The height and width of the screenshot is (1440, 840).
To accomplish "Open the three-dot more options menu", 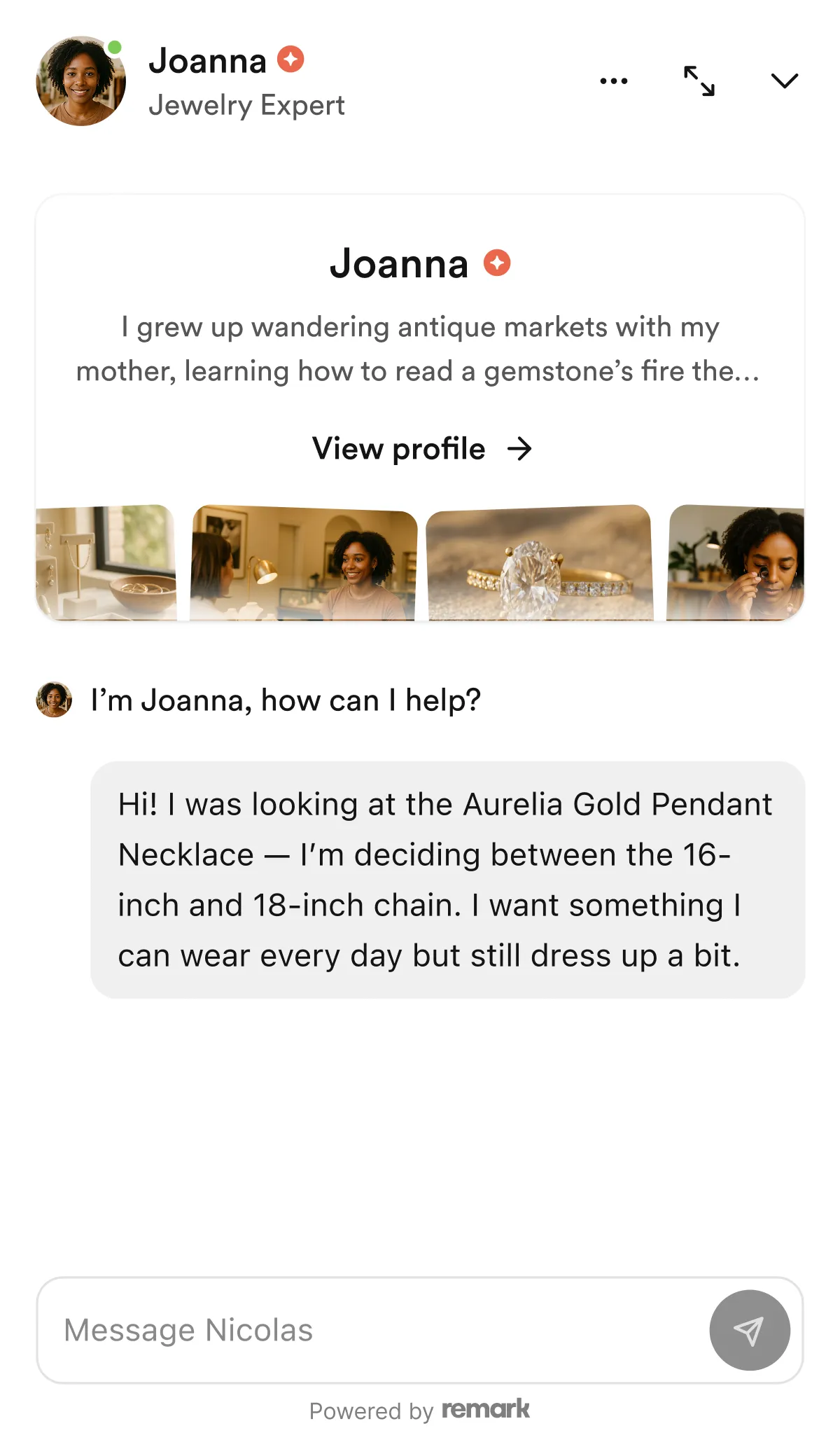I will (614, 81).
